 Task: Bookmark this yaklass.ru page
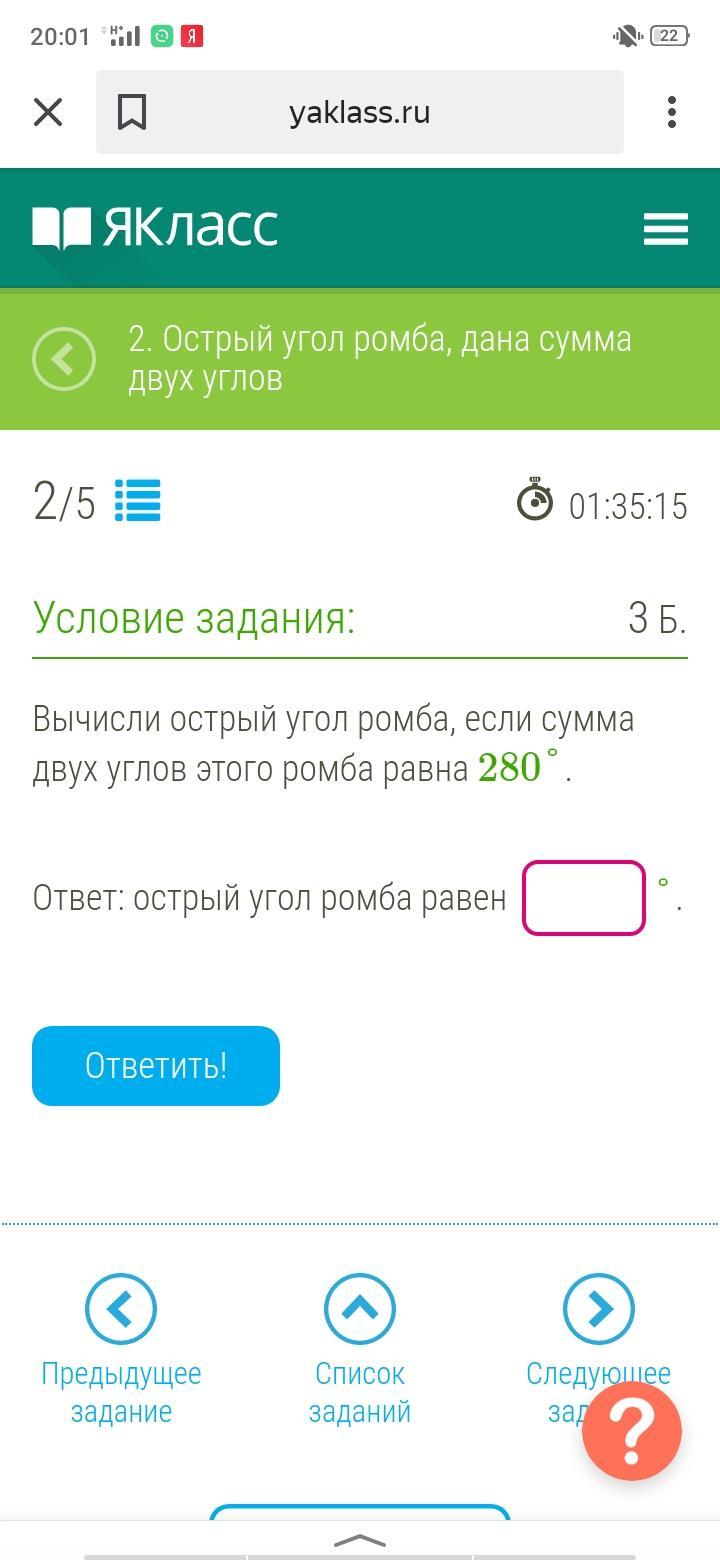point(132,112)
